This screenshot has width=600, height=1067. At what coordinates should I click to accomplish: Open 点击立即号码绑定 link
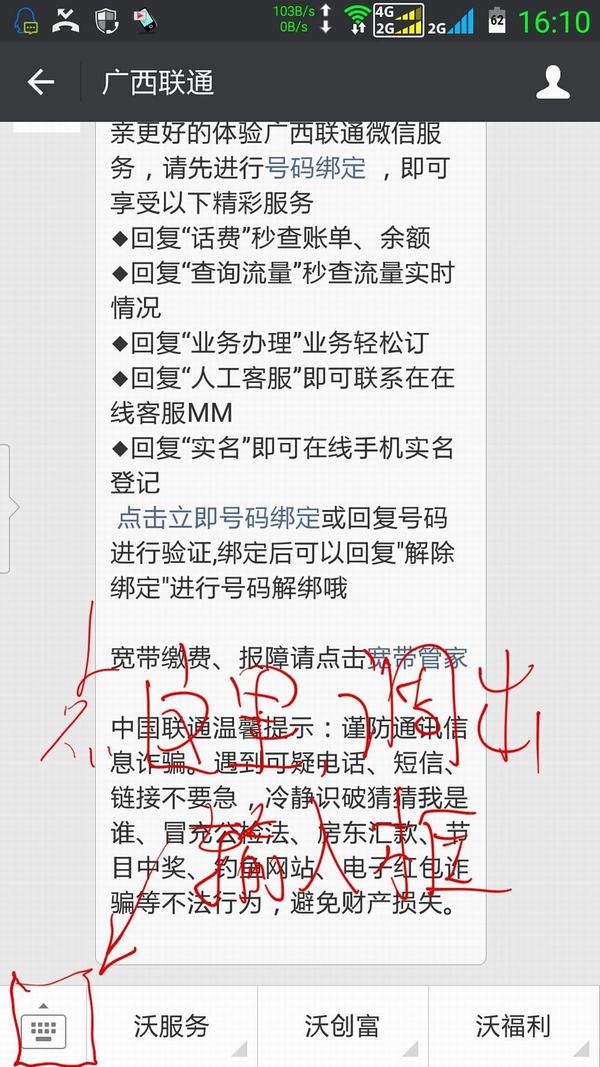218,517
